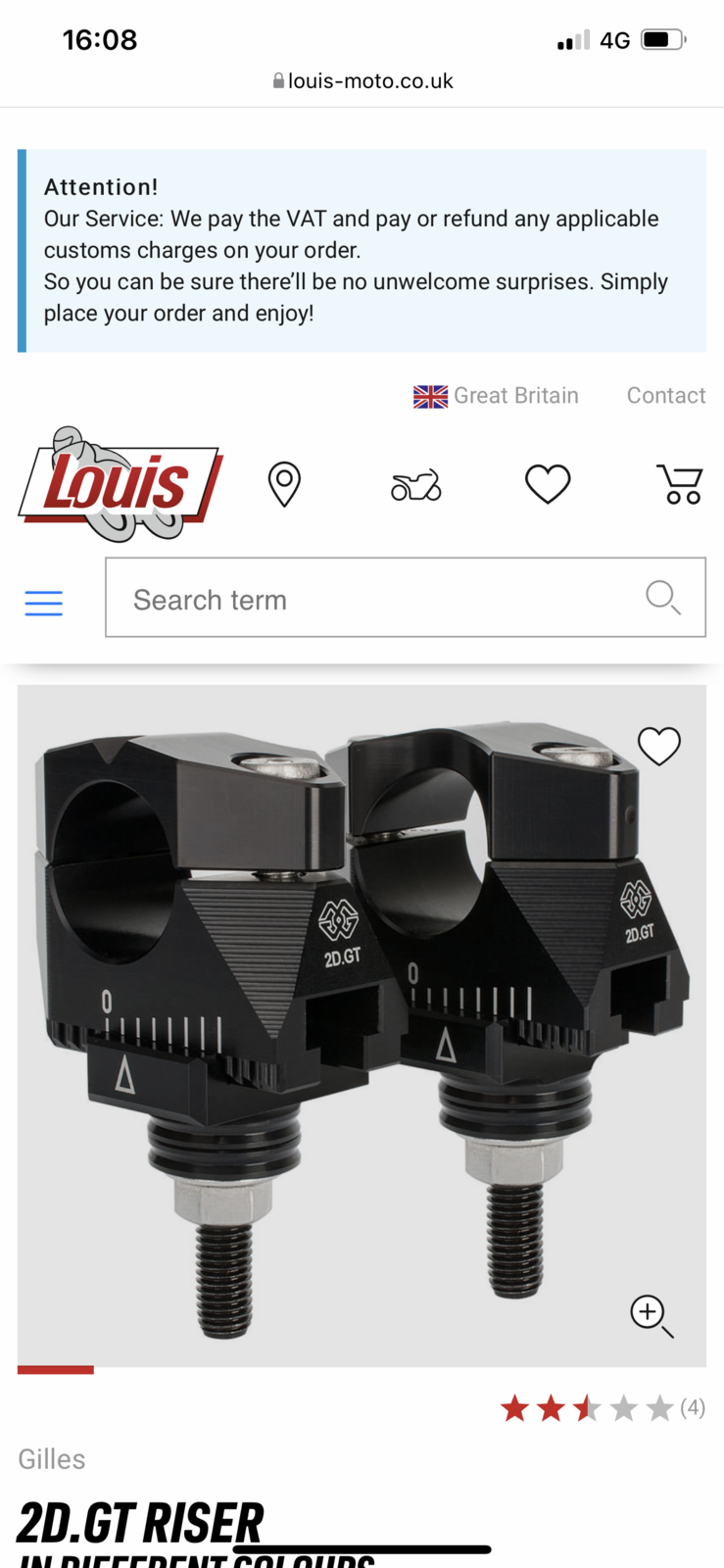The width and height of the screenshot is (724, 1568).
Task: Tap the magnifier icon in search box
Action: tap(663, 598)
